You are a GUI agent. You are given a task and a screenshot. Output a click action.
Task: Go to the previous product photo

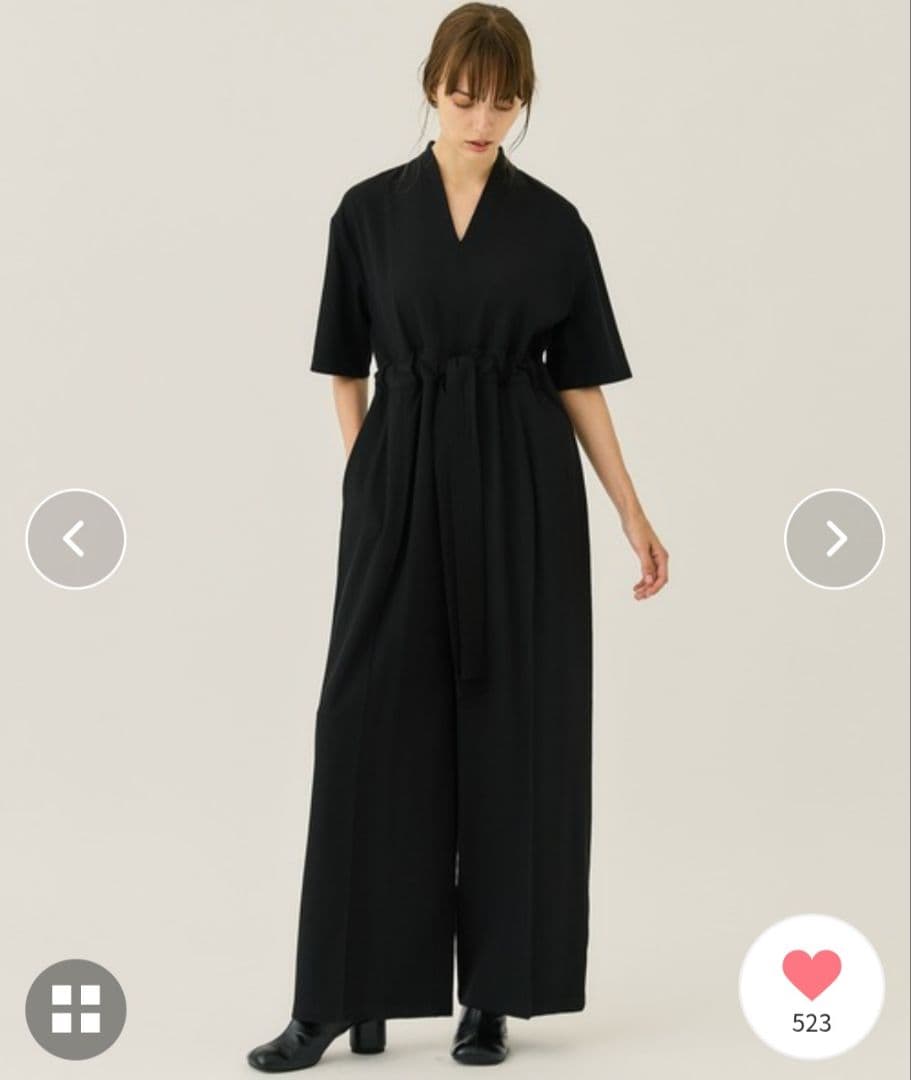click(75, 539)
